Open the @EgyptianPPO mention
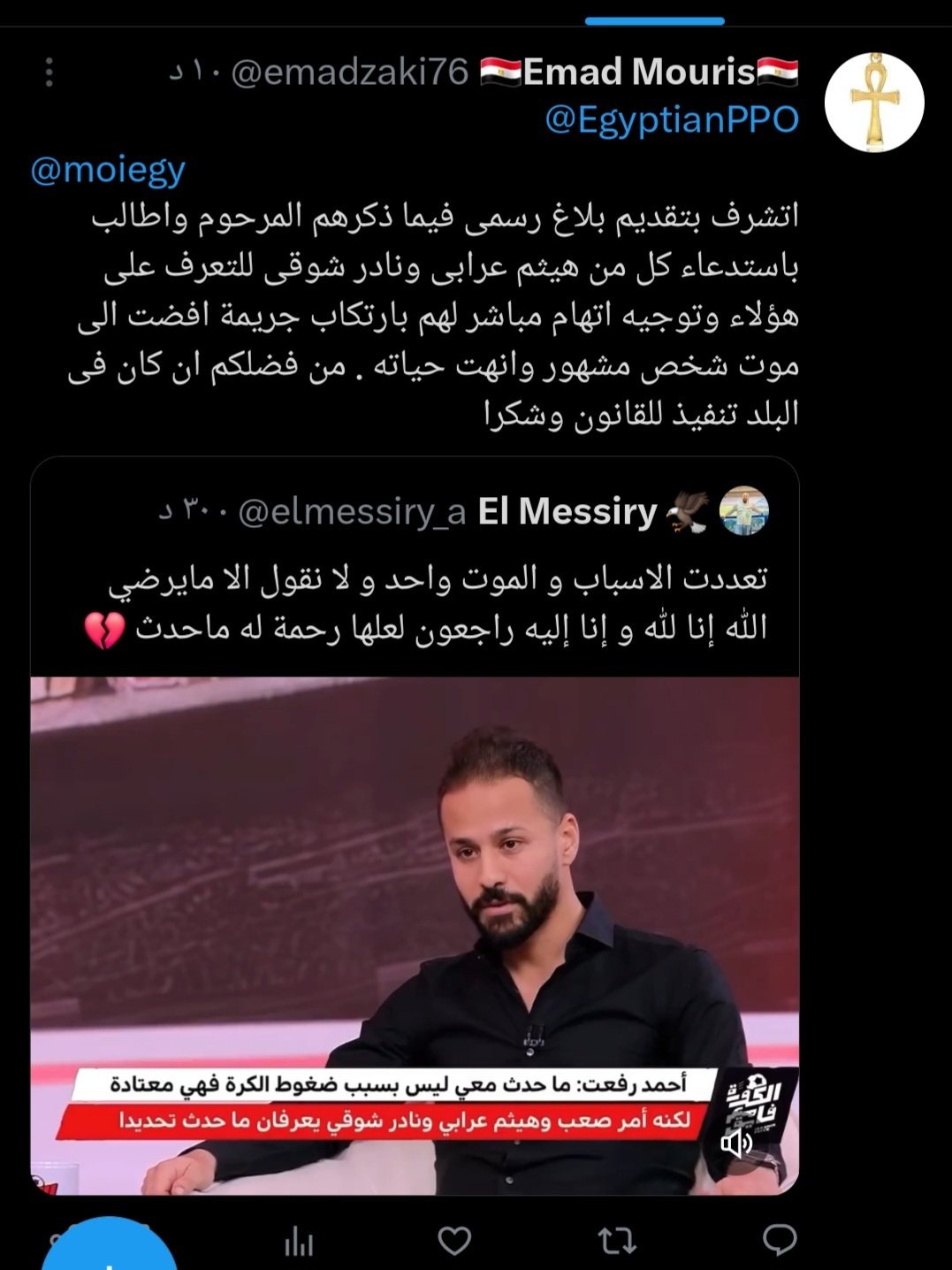 tap(672, 119)
